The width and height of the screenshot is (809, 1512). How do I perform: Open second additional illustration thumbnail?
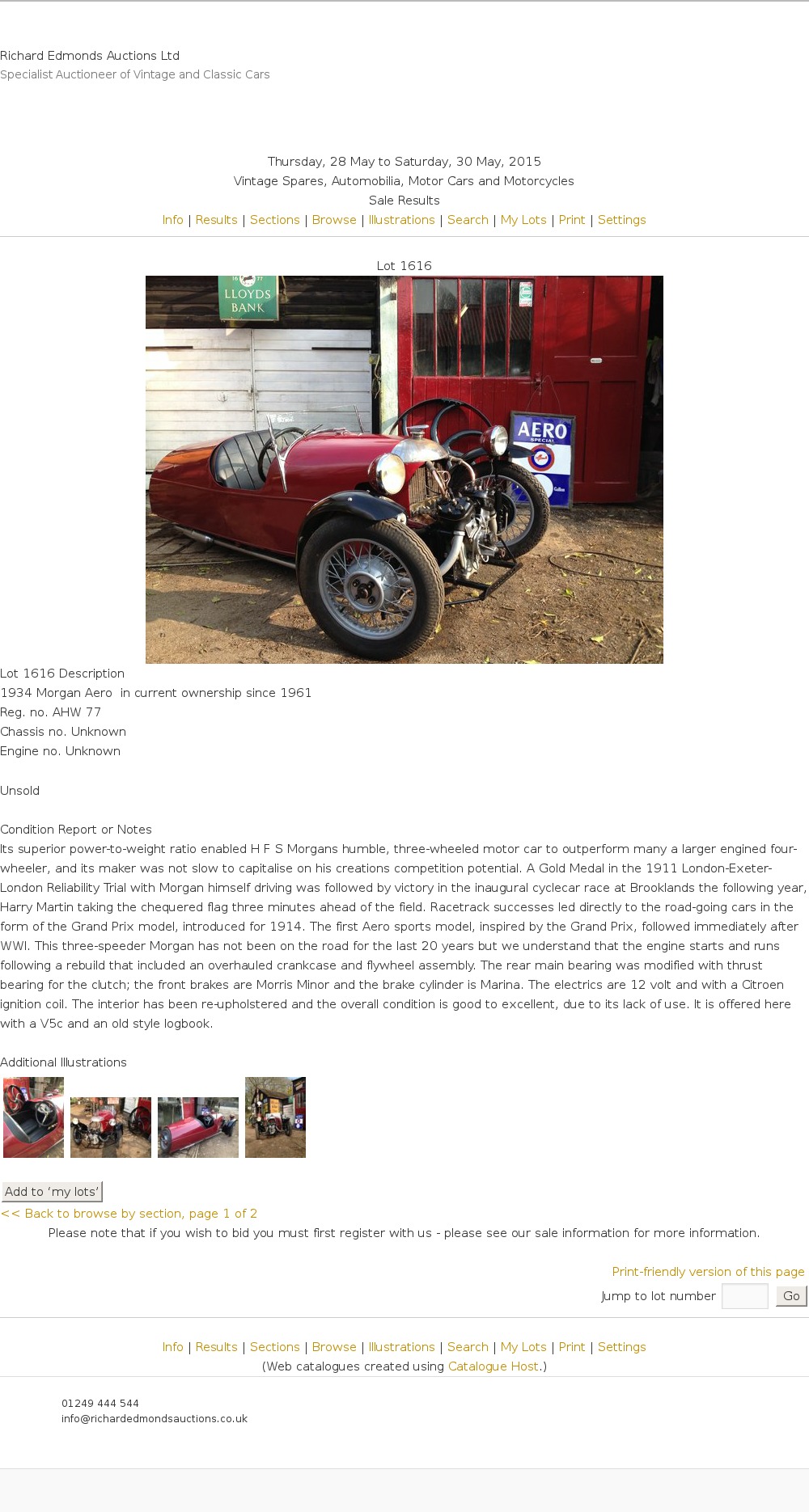[x=111, y=1127]
